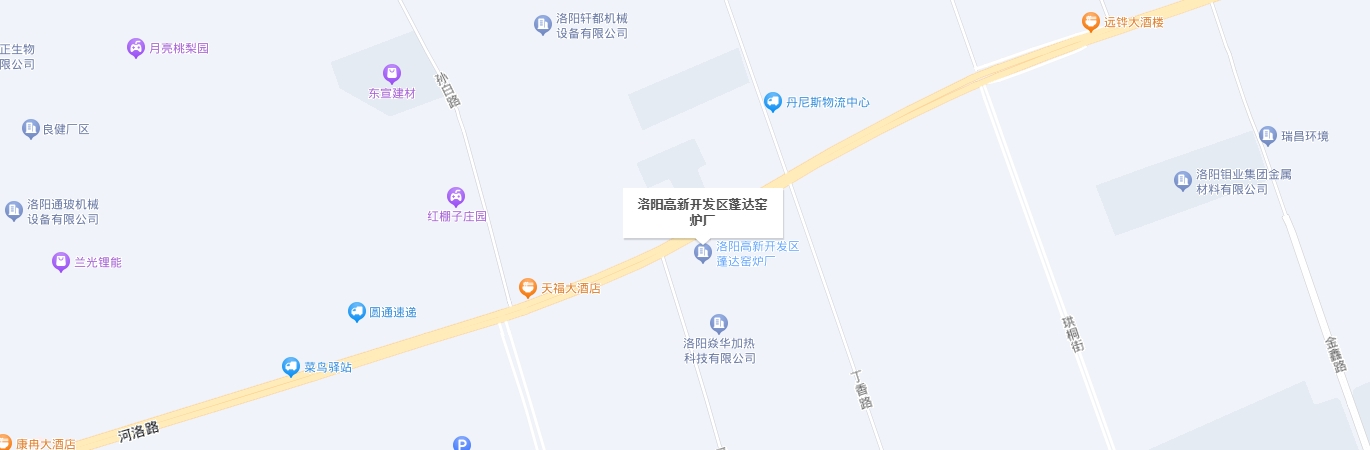Open the 洛阳焱华加热科技有限公司 marker
This screenshot has height=450, width=1370.
[x=719, y=323]
